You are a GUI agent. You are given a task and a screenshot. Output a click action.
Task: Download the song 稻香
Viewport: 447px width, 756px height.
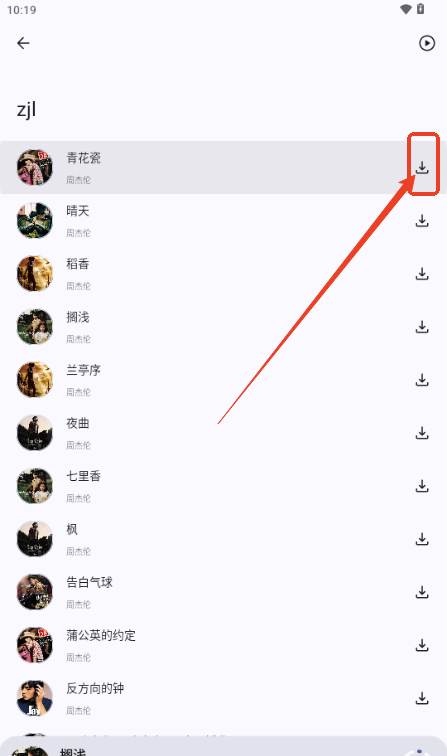tap(422, 273)
